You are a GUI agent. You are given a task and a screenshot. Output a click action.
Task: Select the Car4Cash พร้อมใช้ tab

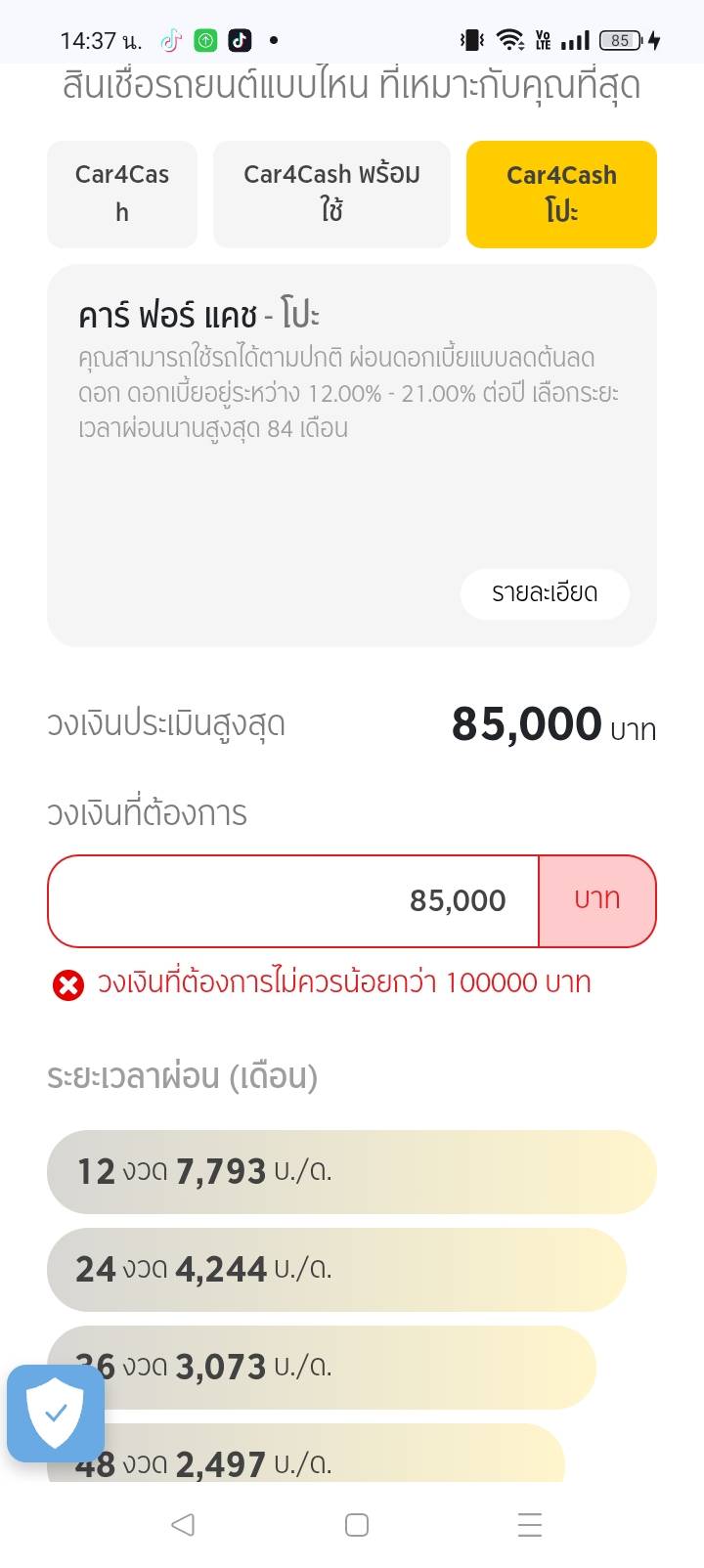tap(331, 194)
